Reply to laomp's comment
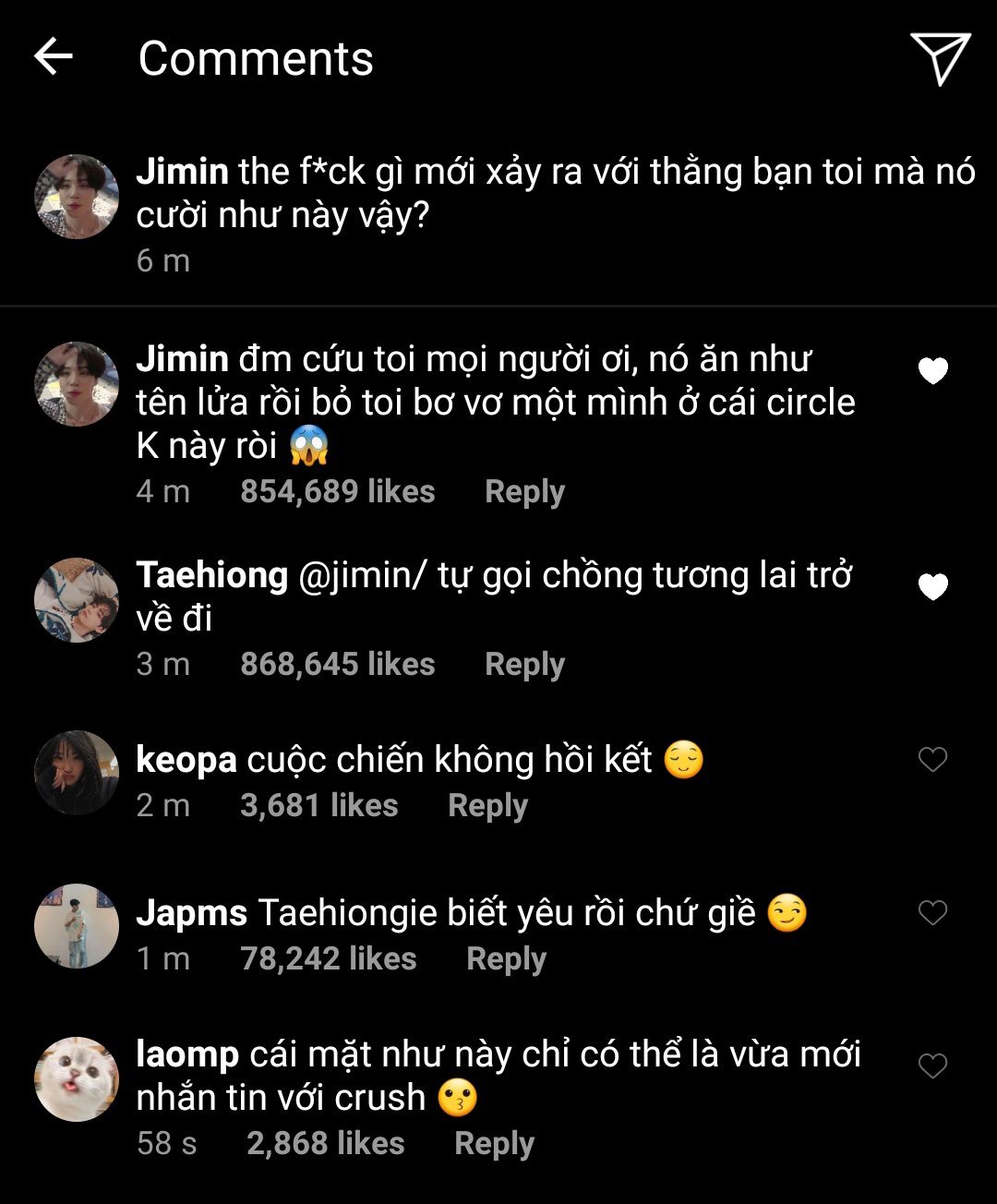This screenshot has height=1204, width=997. coord(494,1143)
